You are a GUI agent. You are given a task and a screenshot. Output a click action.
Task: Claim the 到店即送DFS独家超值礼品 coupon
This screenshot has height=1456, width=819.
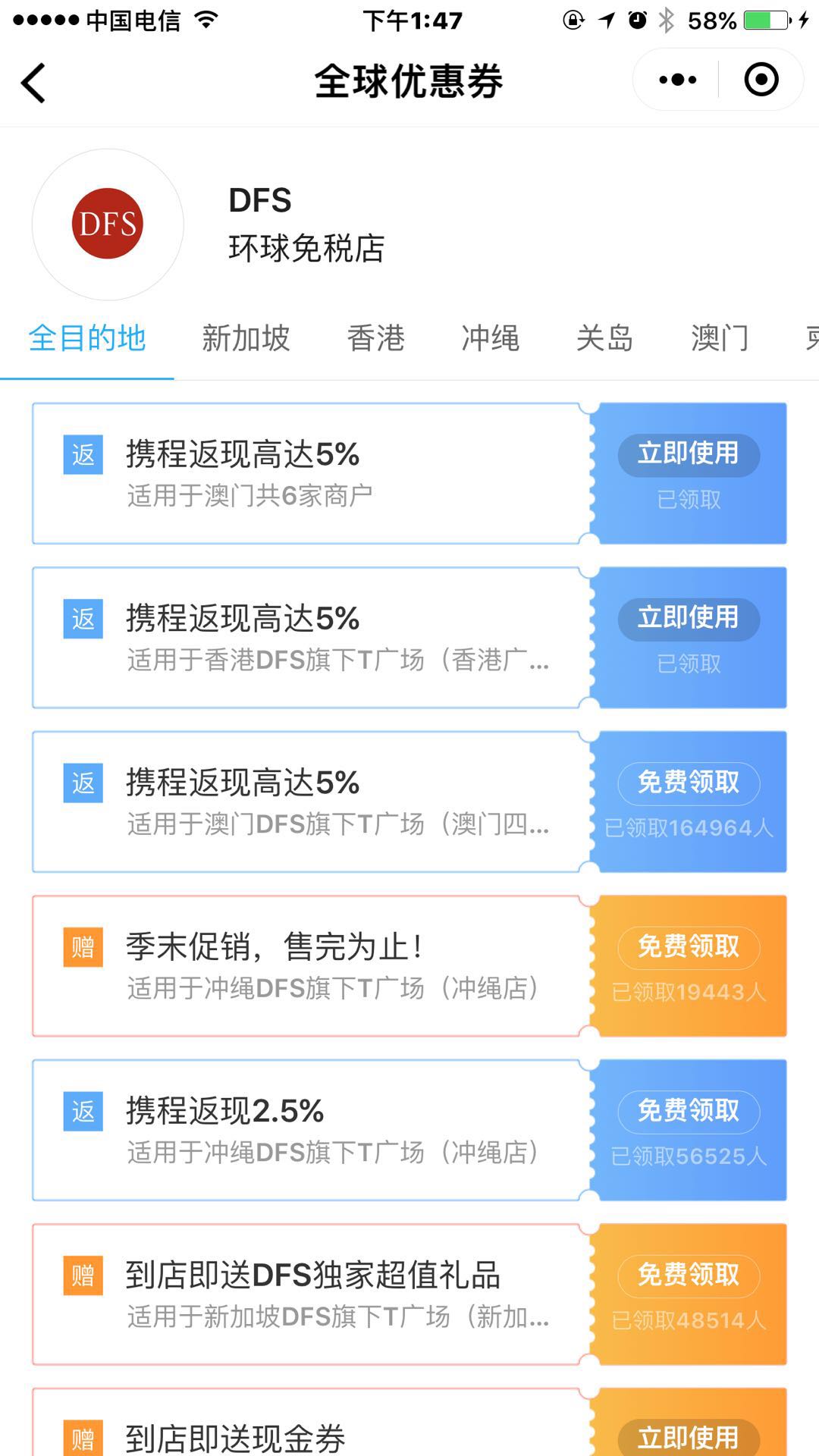tap(689, 1276)
